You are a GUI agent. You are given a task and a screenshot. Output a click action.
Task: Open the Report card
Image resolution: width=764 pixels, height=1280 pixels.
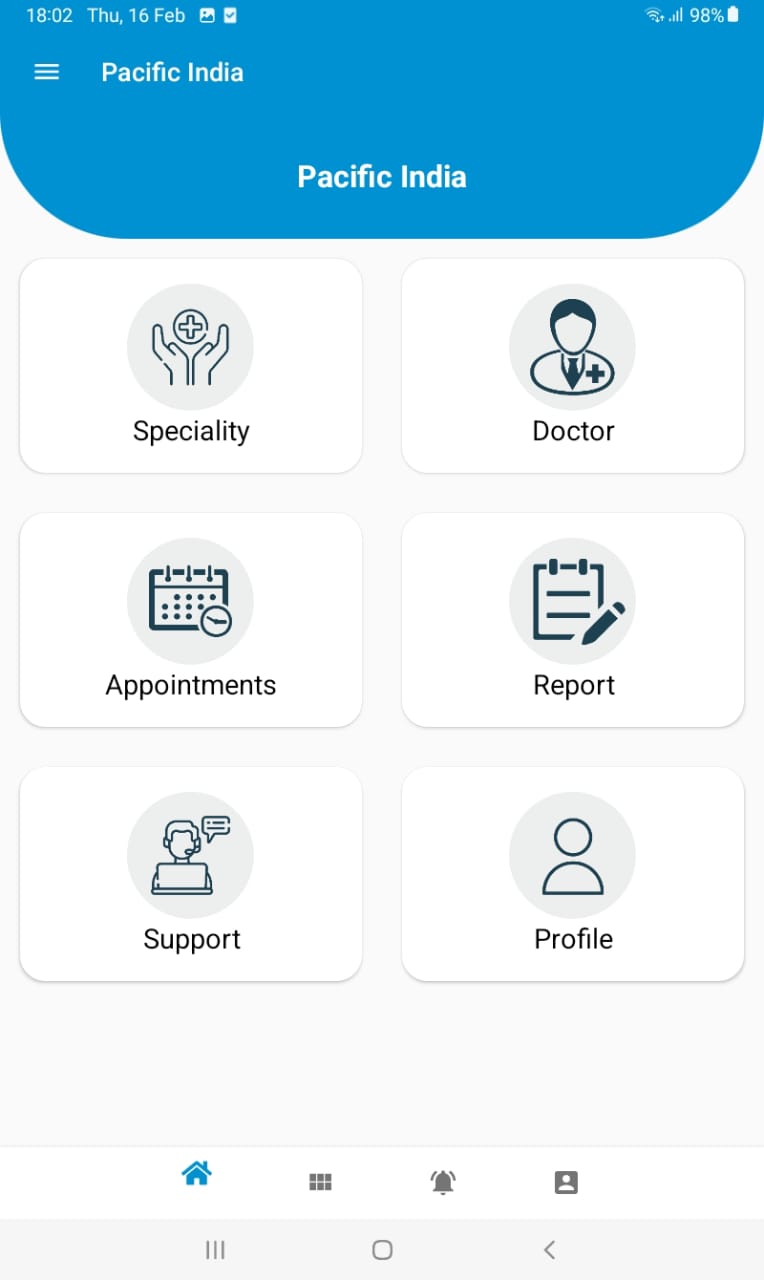(x=573, y=620)
